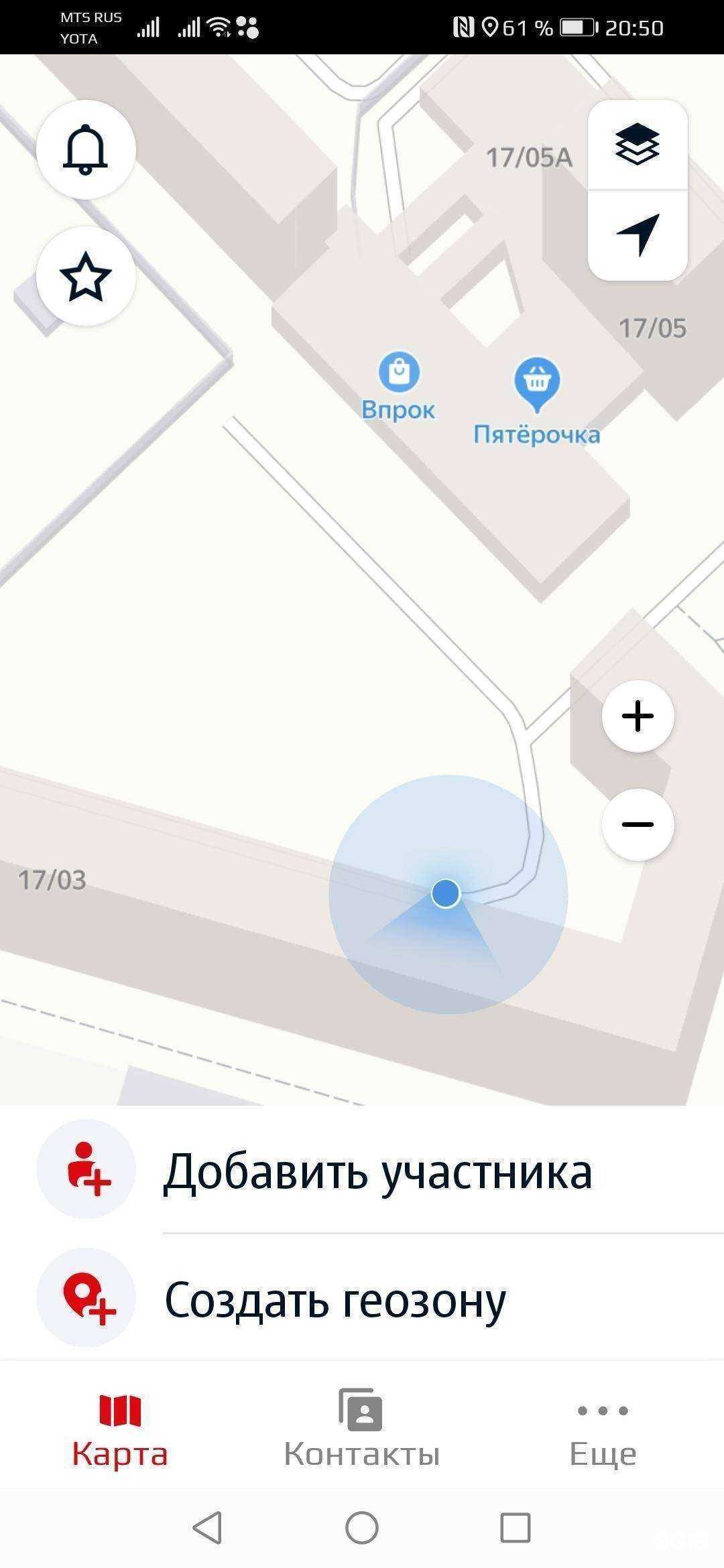
Task: Open the map layers switcher
Action: pyautogui.click(x=638, y=147)
